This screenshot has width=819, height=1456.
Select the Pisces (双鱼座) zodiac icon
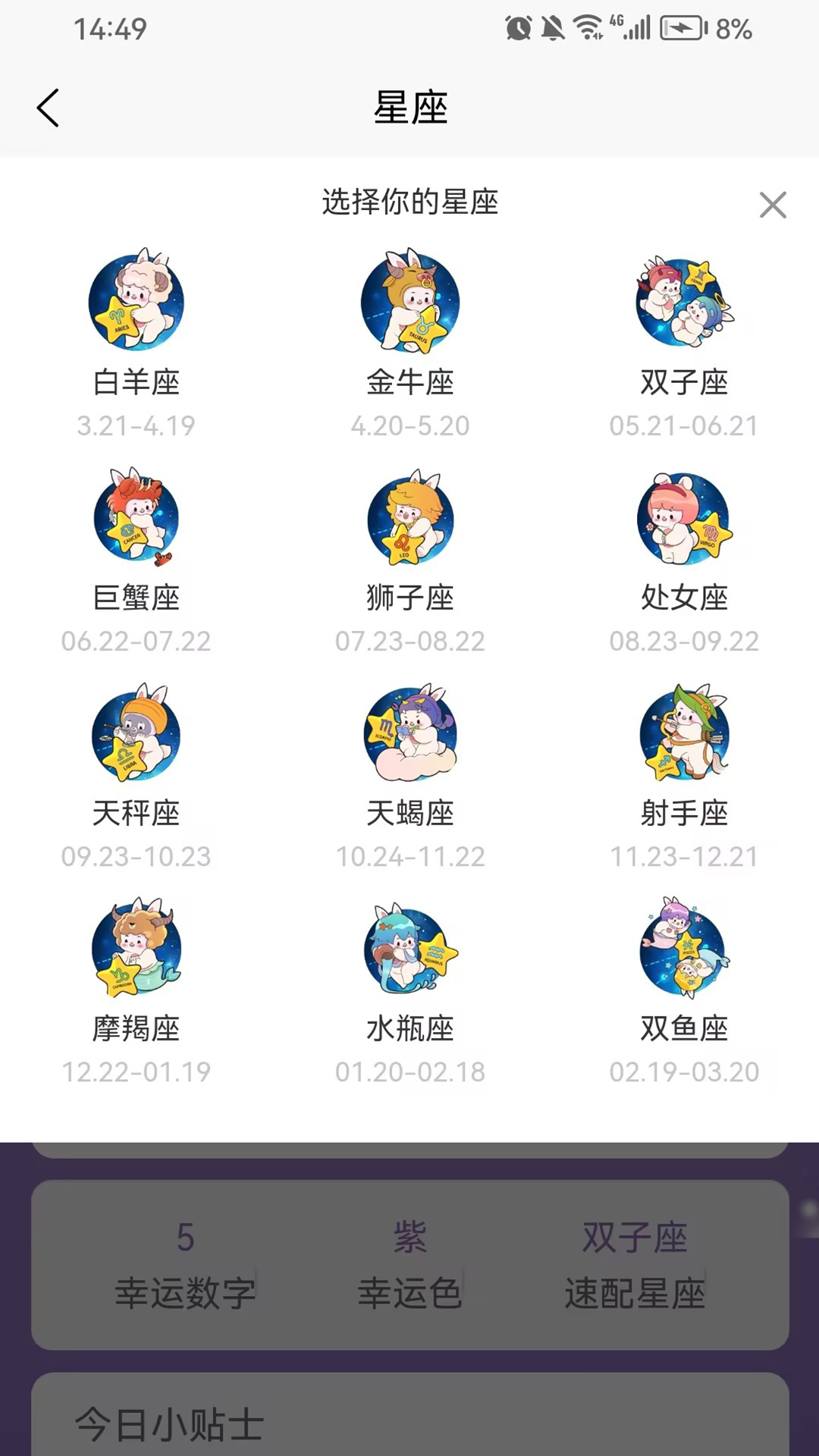point(683,948)
